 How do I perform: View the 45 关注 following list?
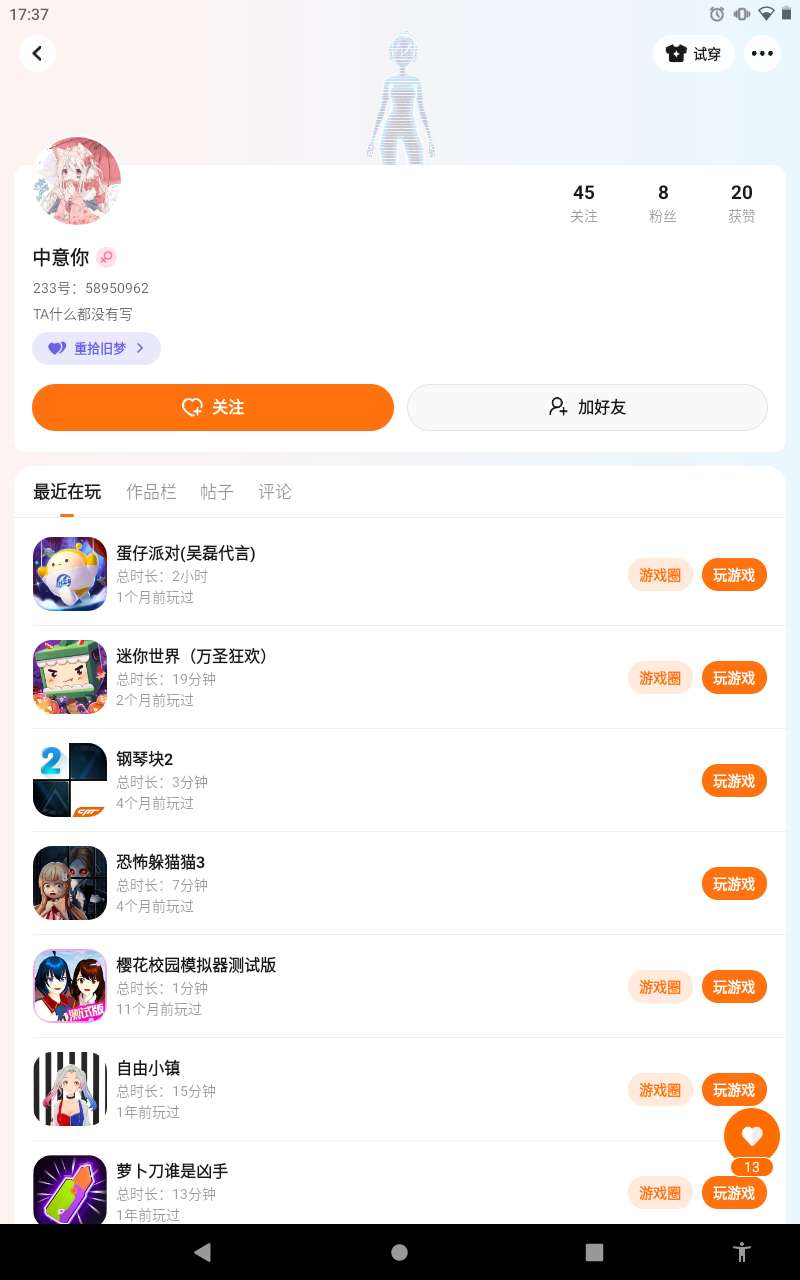584,202
